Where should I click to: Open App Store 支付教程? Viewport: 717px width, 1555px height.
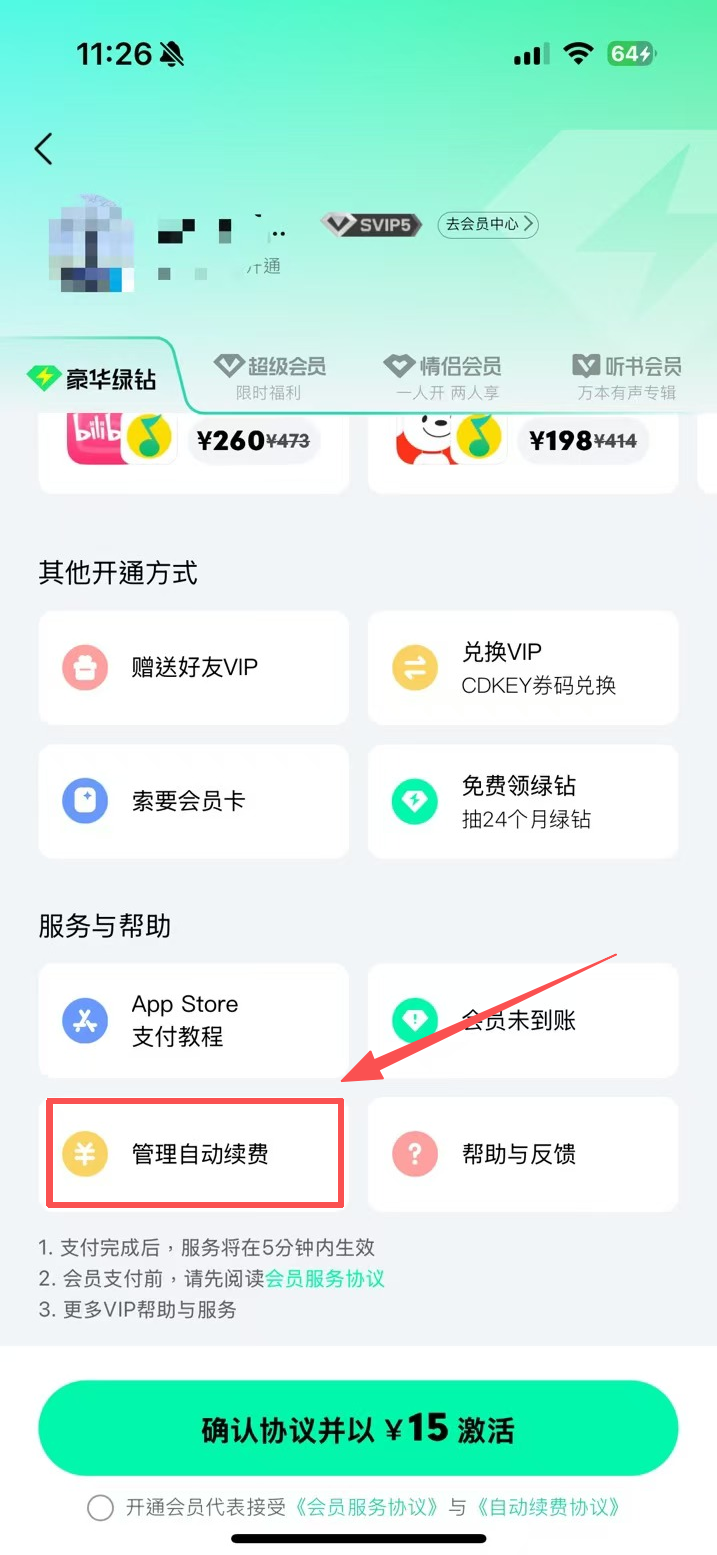point(194,1020)
